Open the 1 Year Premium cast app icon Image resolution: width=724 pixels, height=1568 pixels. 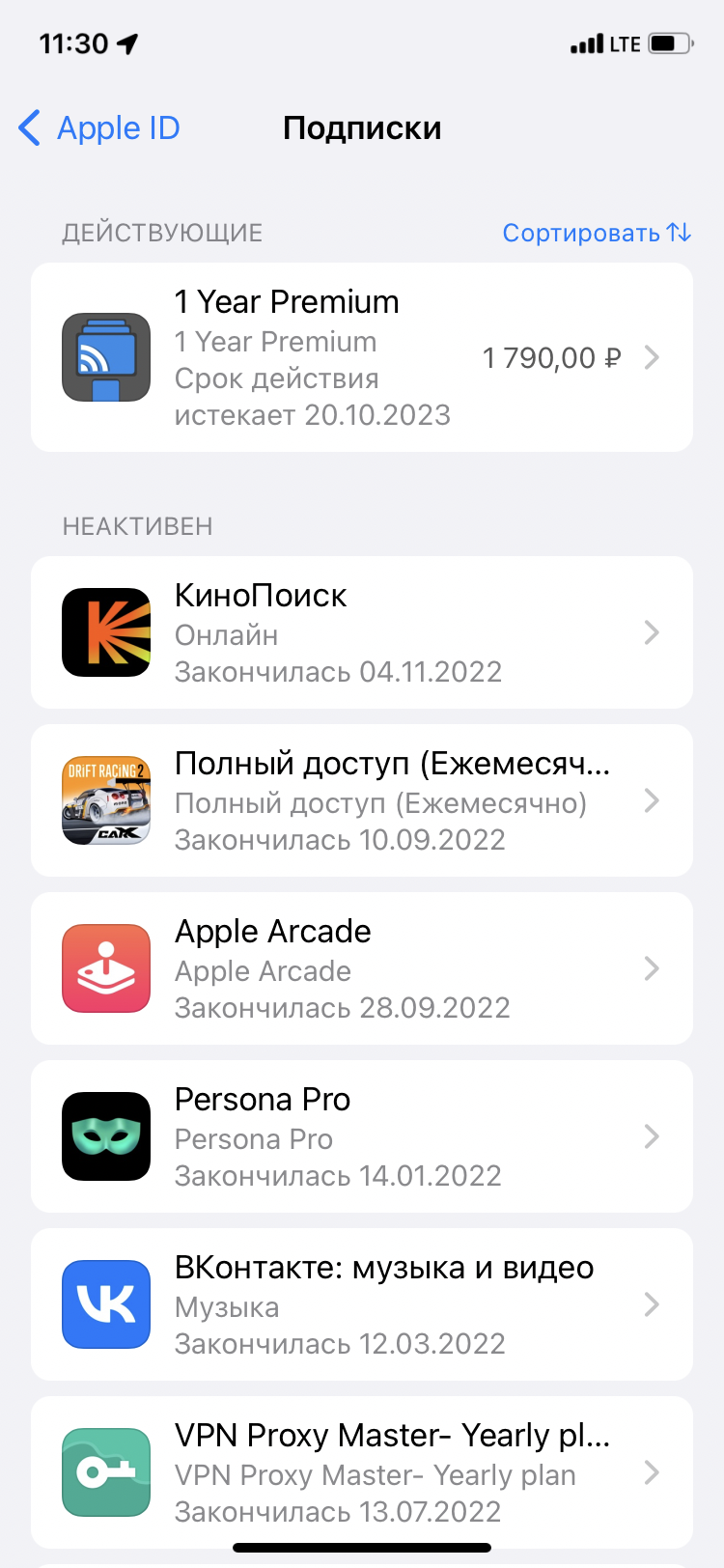(x=106, y=357)
